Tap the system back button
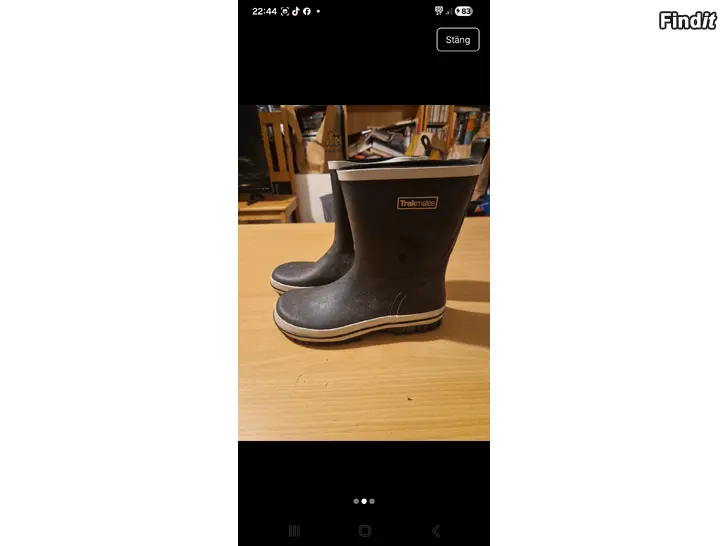This screenshot has height=546, width=728. [x=435, y=531]
